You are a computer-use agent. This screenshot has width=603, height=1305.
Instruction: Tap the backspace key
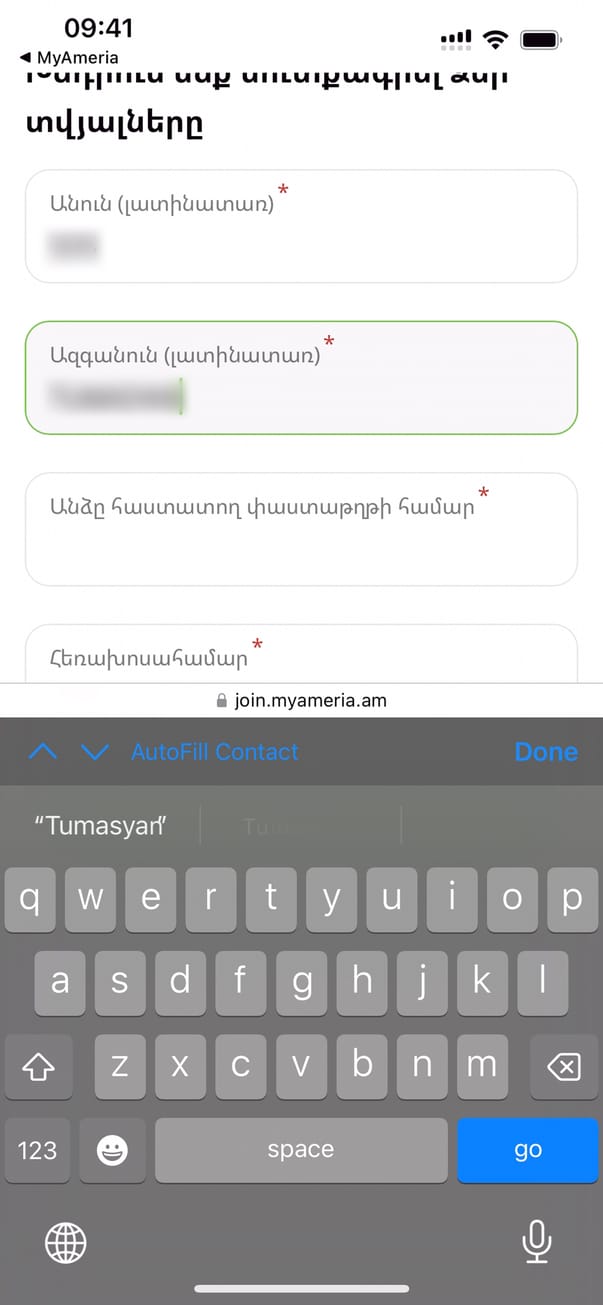pos(563,1068)
